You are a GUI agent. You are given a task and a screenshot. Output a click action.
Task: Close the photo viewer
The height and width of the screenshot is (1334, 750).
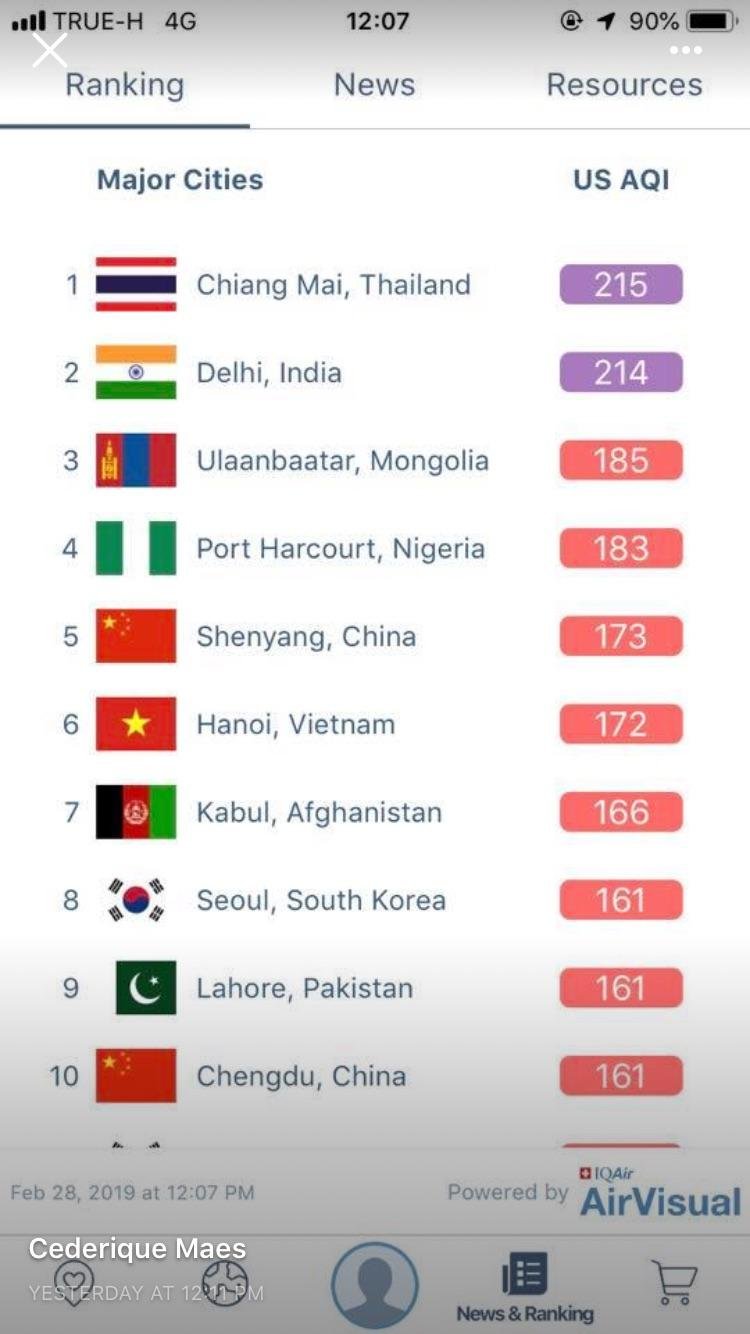[x=49, y=50]
